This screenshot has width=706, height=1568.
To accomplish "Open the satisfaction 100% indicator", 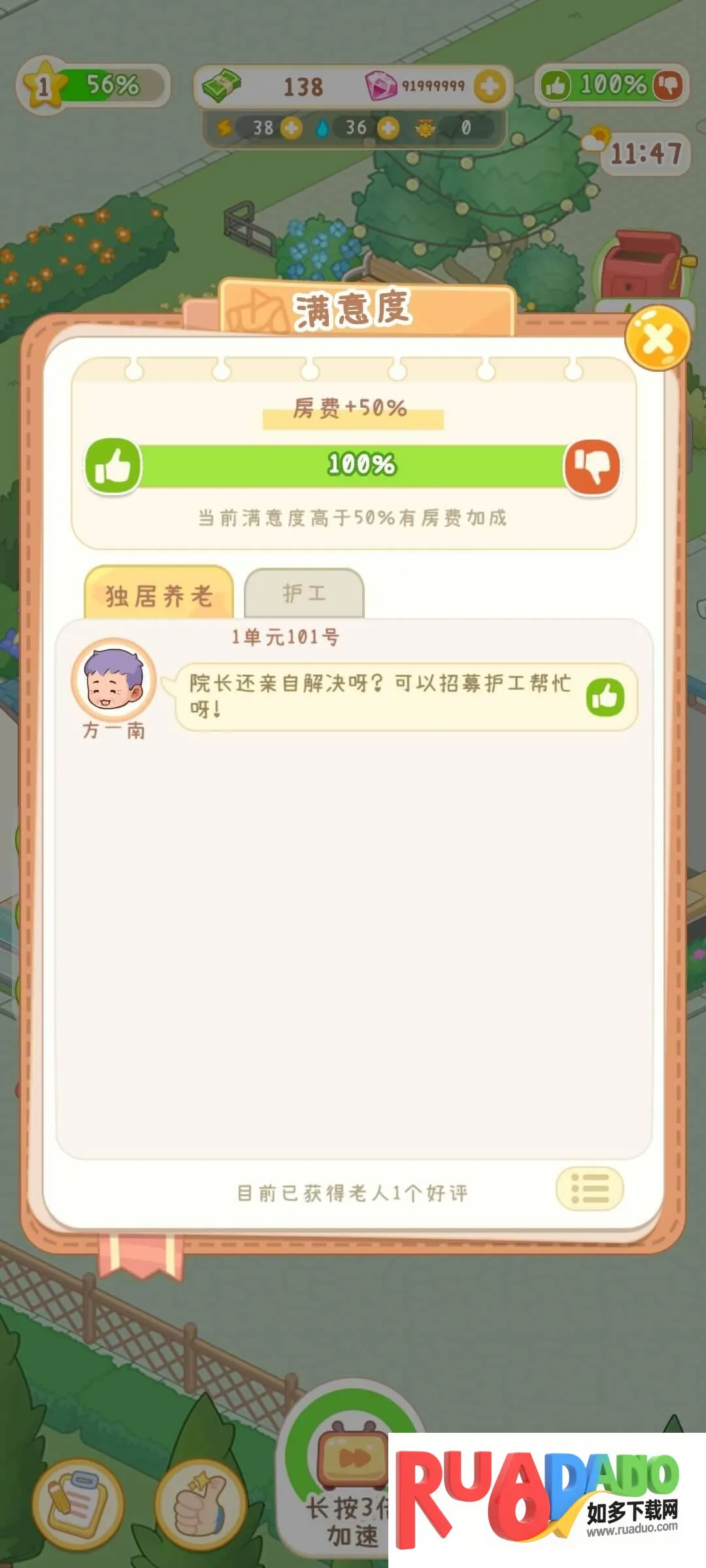I will 612,85.
